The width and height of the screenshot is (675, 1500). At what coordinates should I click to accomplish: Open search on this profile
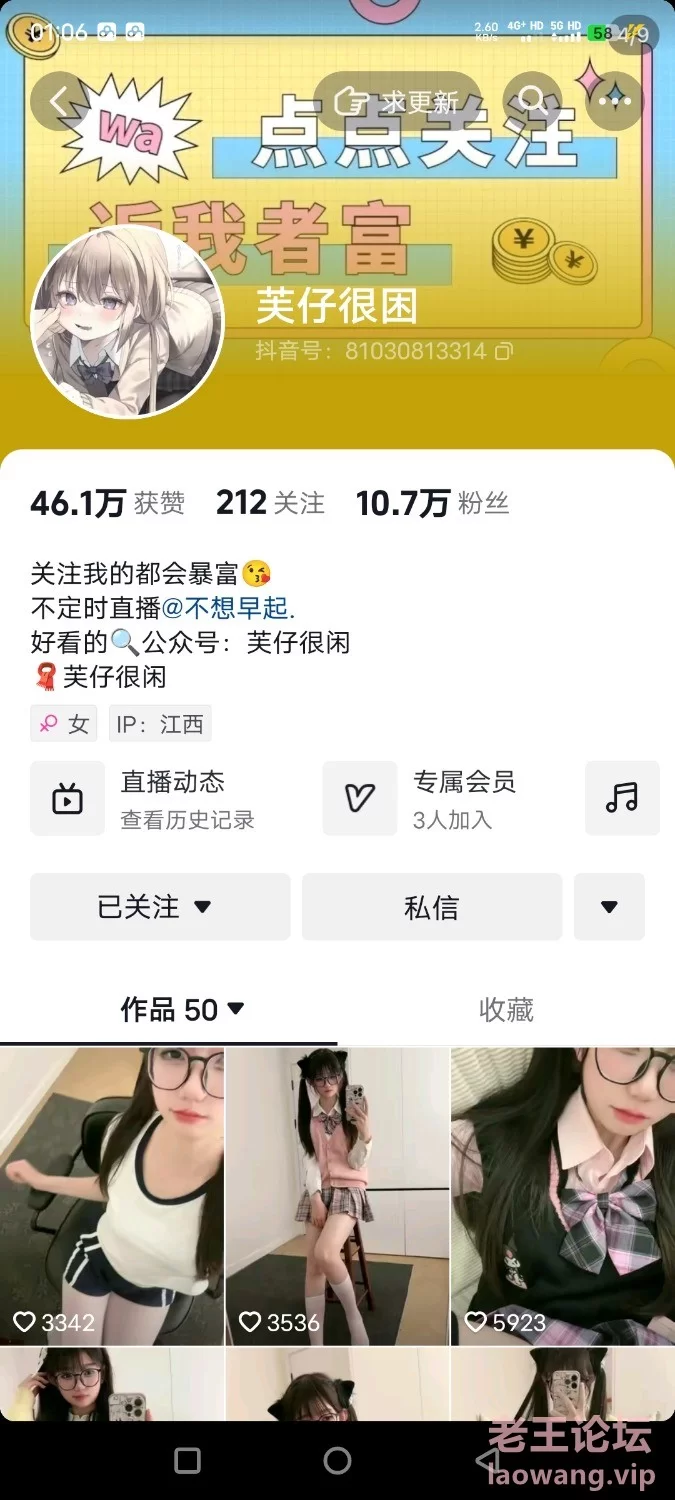533,100
